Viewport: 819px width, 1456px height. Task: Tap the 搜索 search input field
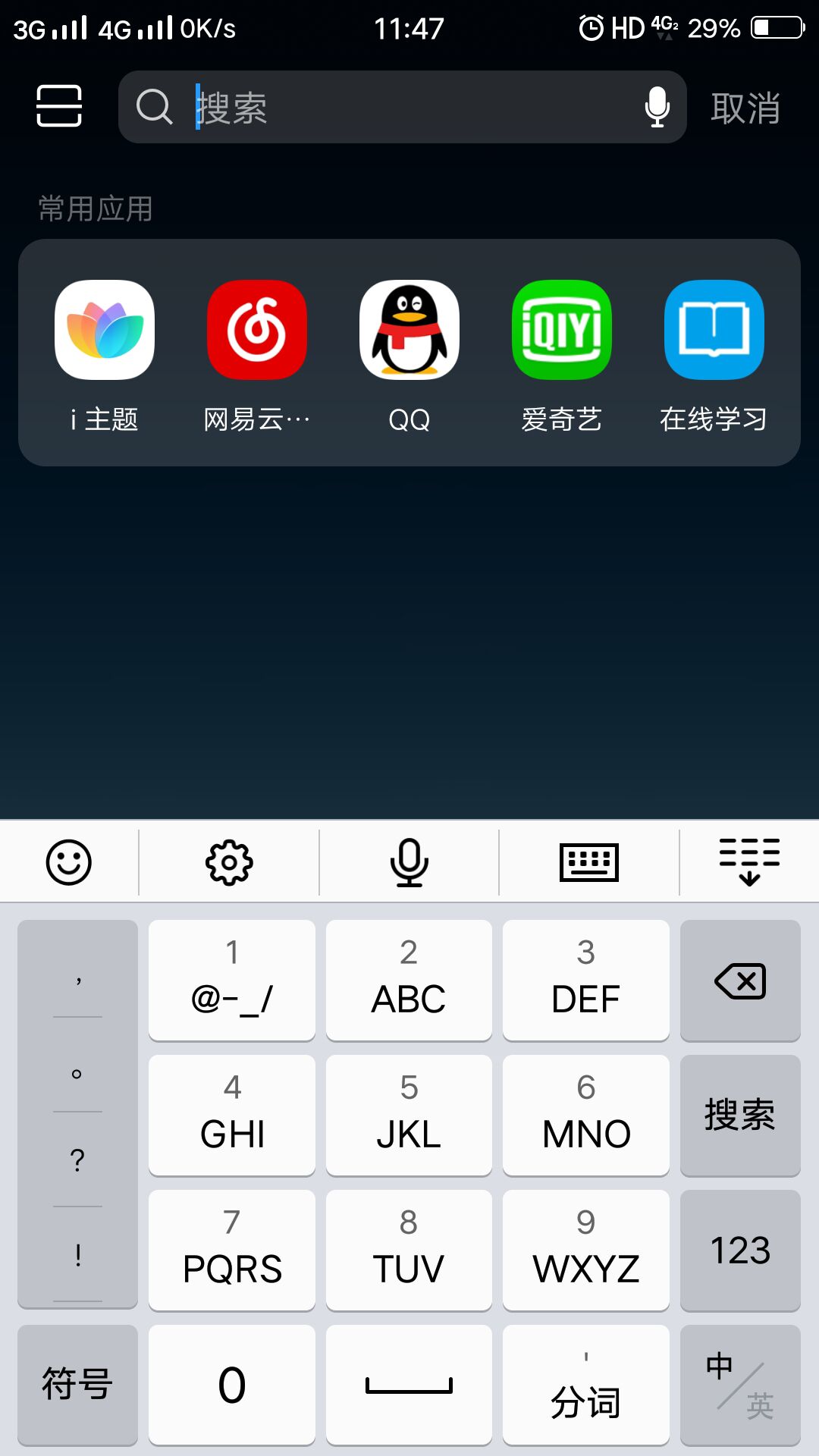pos(409,107)
